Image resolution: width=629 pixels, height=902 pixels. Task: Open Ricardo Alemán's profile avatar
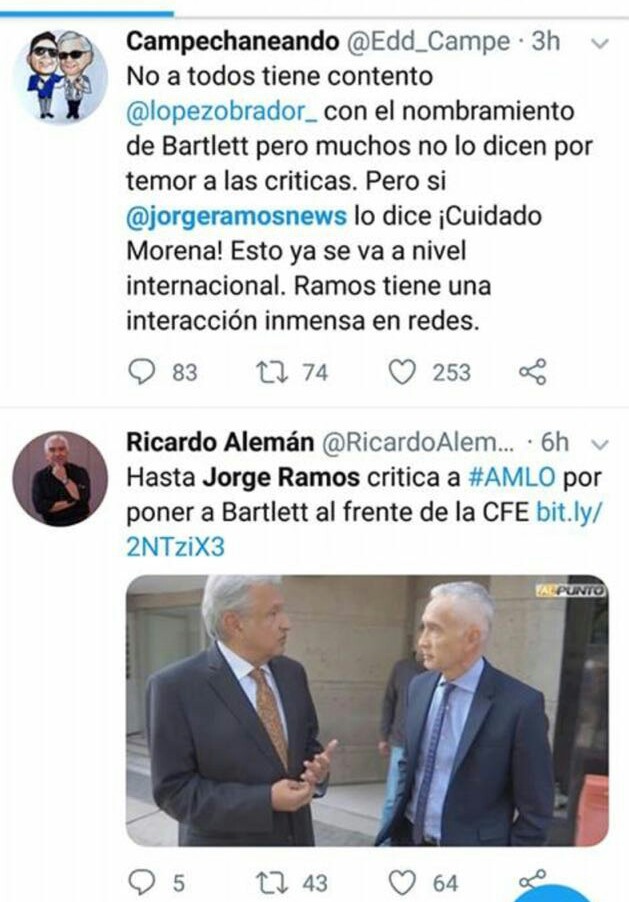click(x=60, y=478)
